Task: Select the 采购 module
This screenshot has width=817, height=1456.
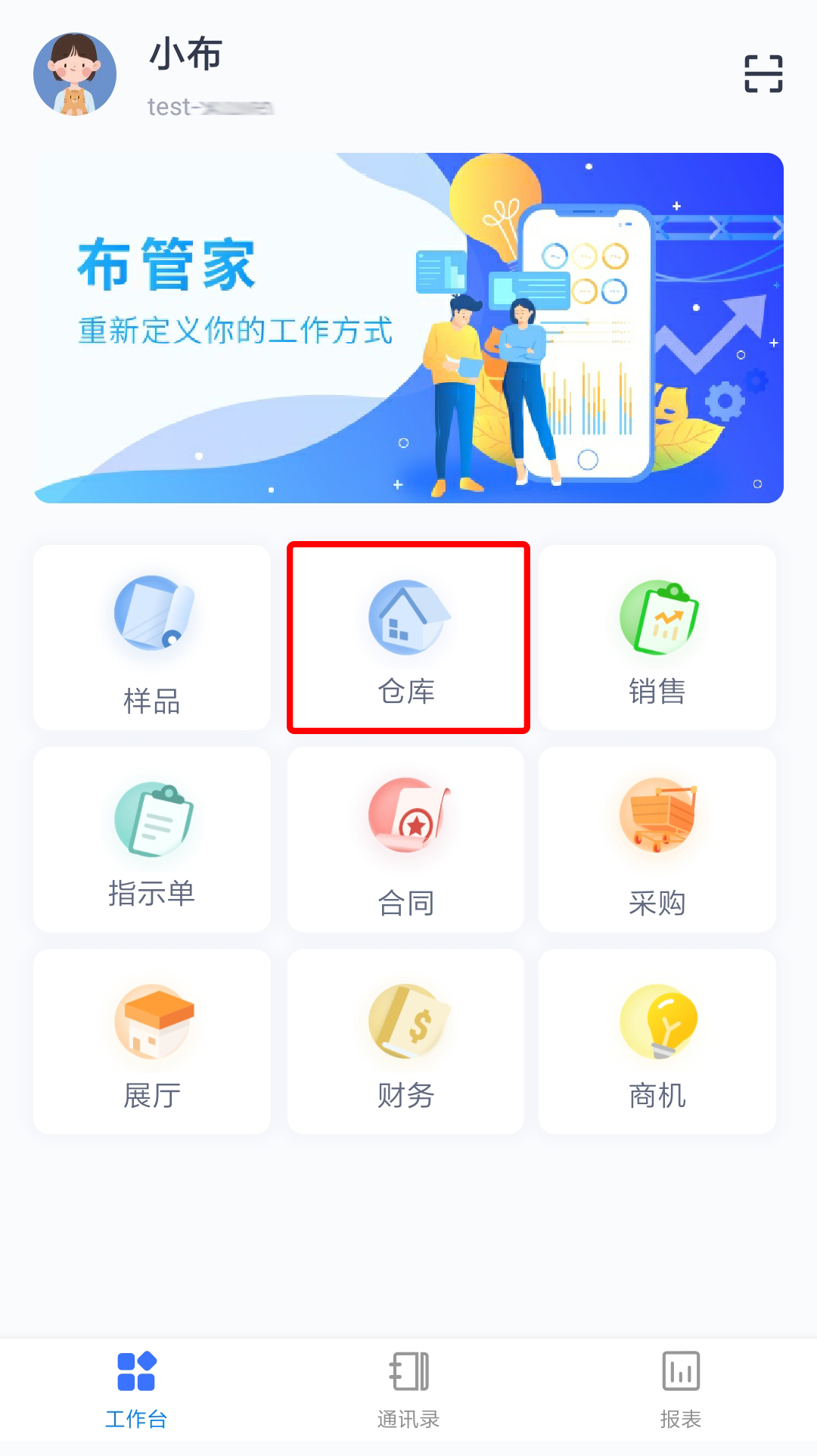Action: coord(657,839)
